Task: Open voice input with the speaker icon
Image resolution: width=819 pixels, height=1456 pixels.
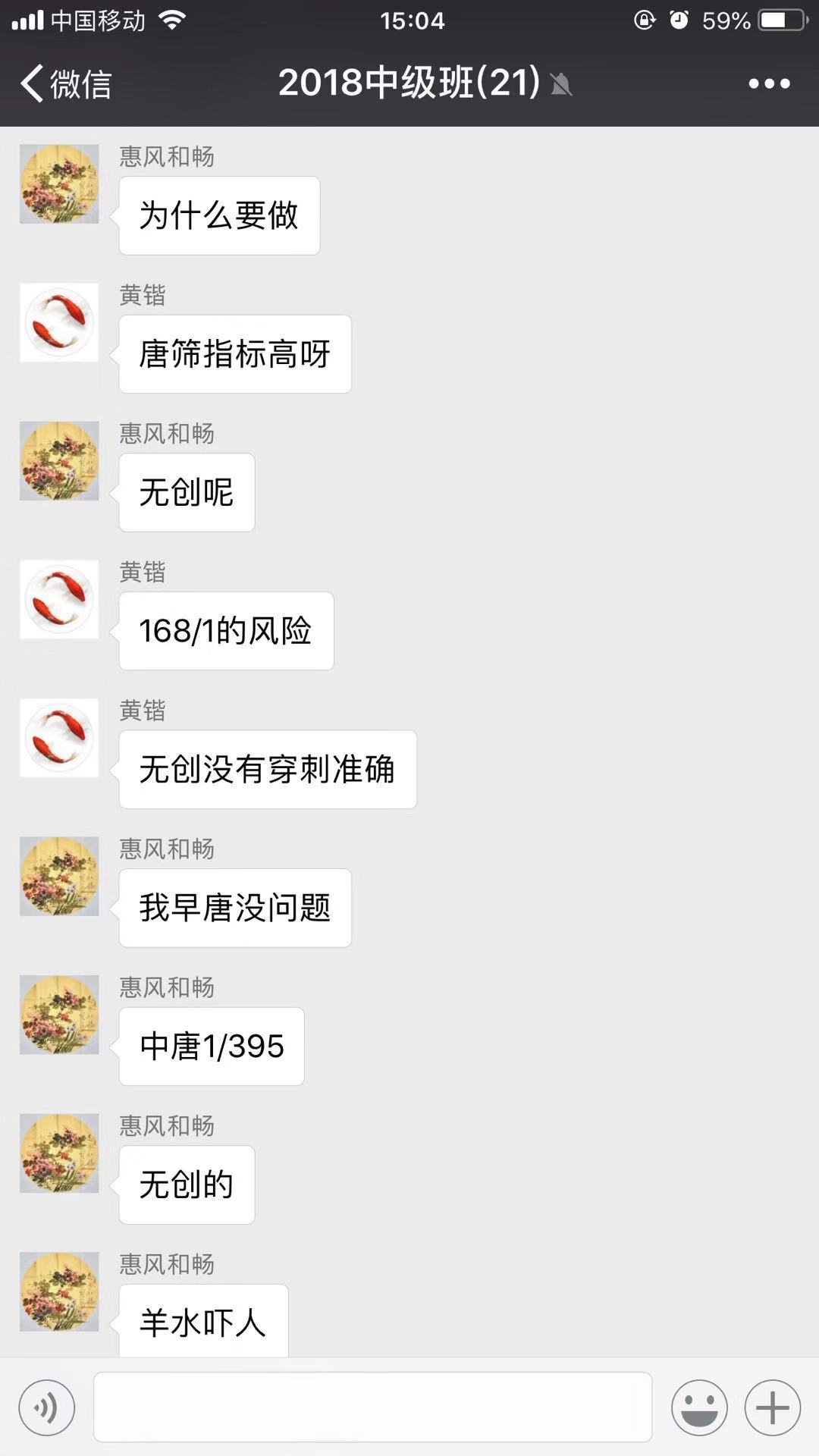Action: 47,1407
